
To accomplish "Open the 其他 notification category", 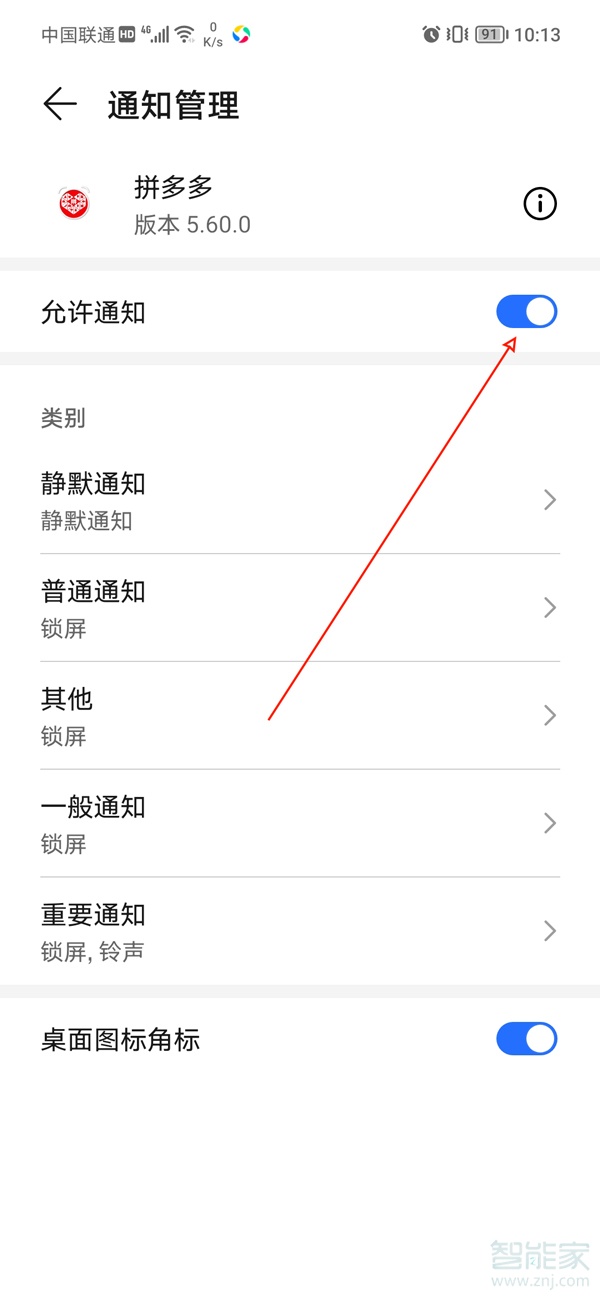I will [x=300, y=716].
